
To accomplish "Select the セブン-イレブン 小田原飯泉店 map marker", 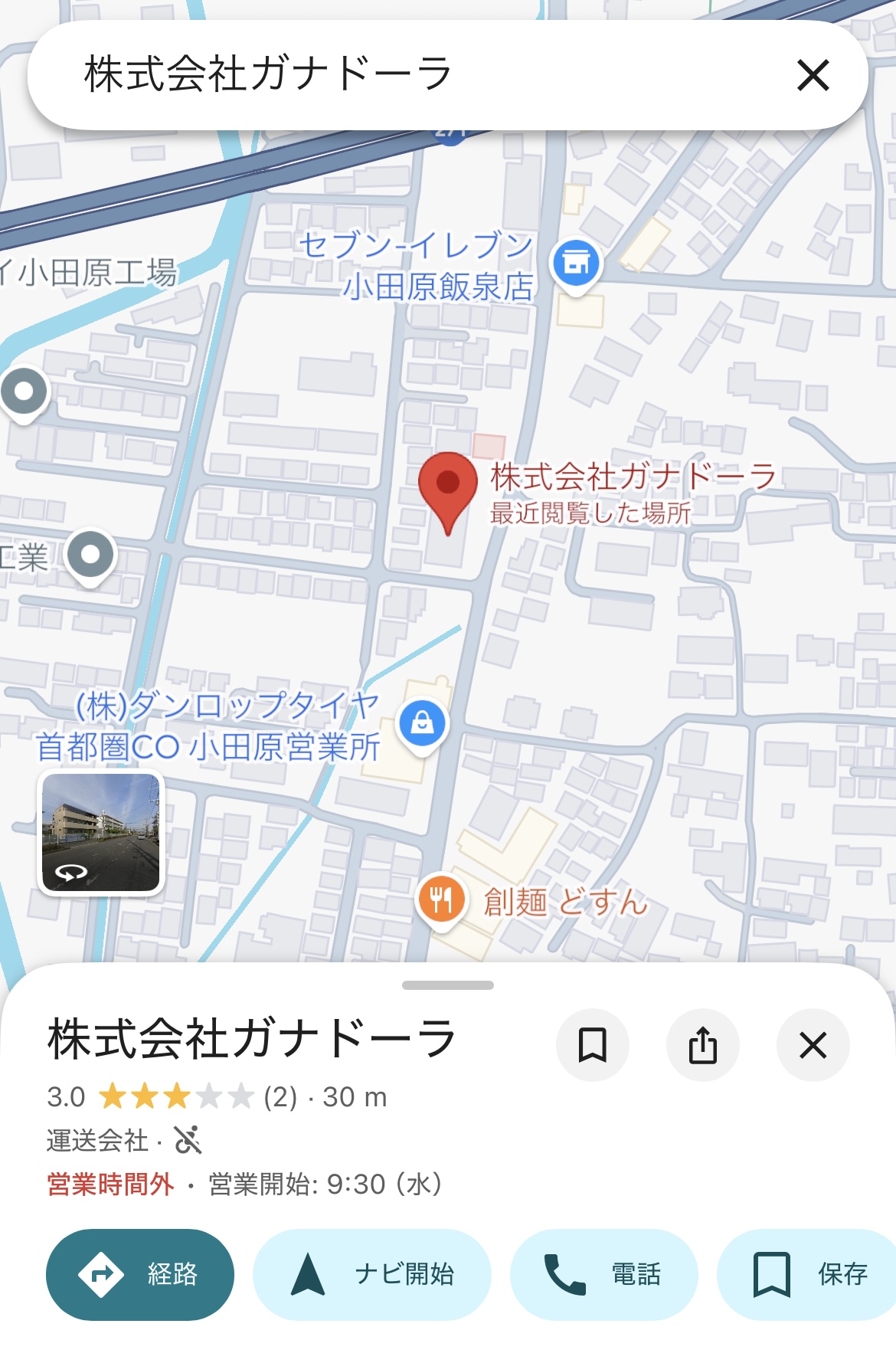I will click(x=577, y=263).
